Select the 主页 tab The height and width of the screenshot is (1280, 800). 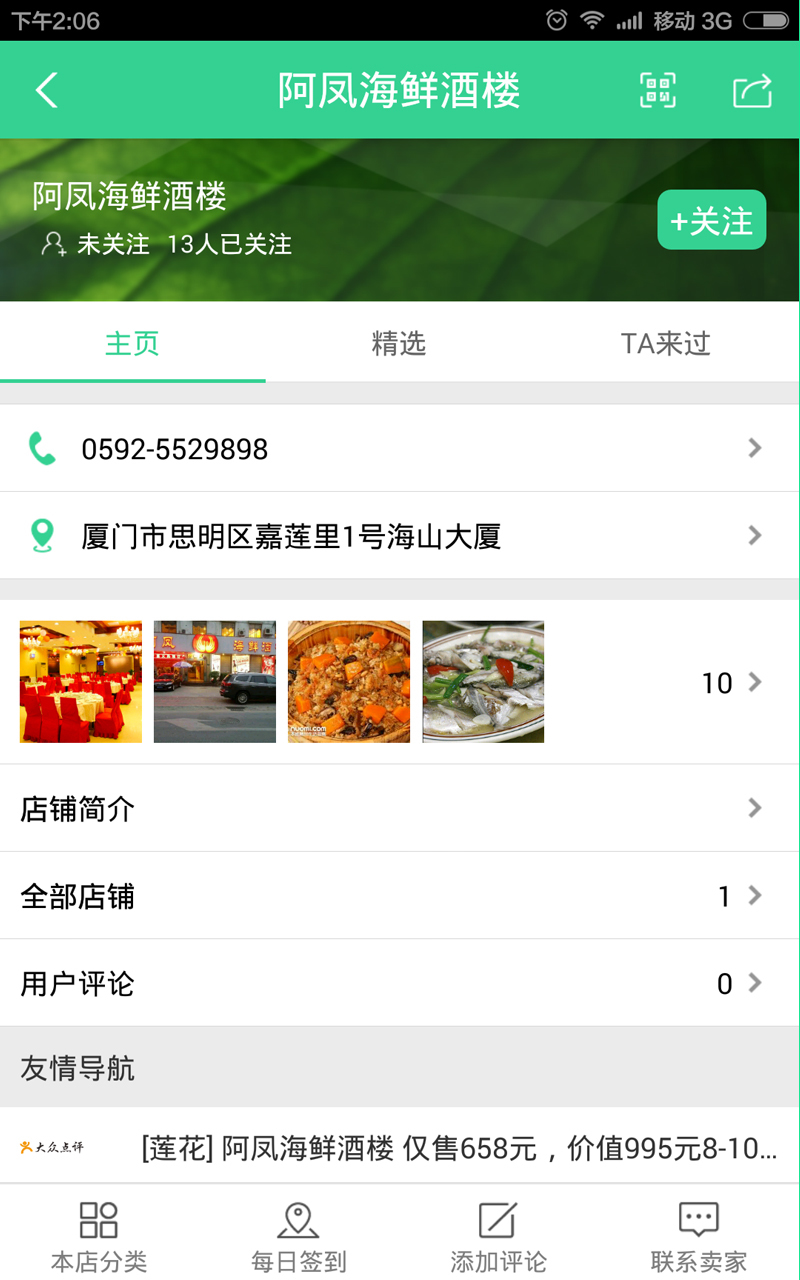tap(132, 344)
